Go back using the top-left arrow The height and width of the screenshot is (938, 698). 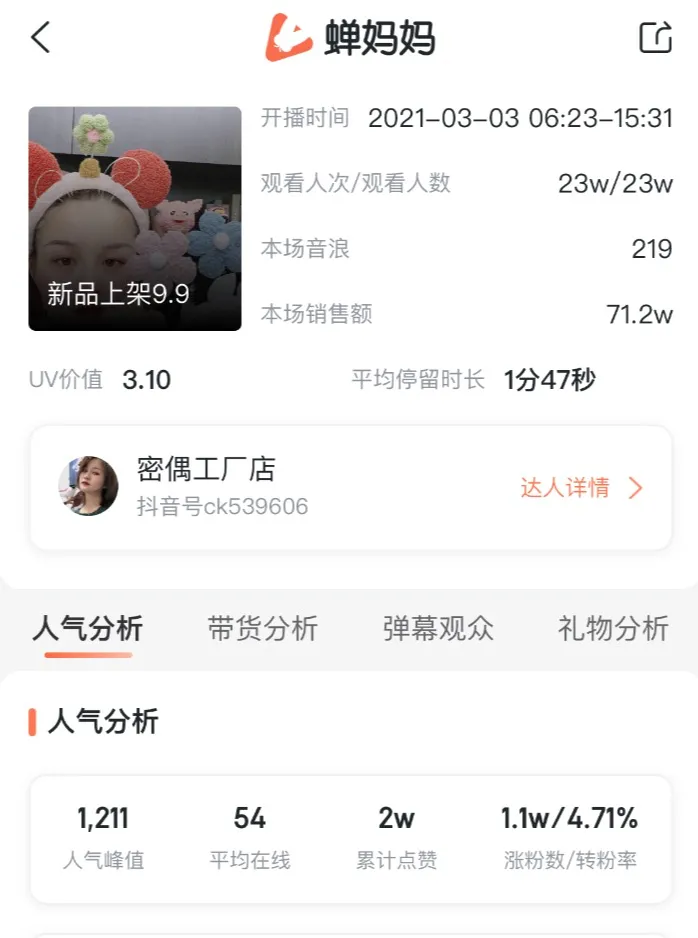(x=40, y=38)
